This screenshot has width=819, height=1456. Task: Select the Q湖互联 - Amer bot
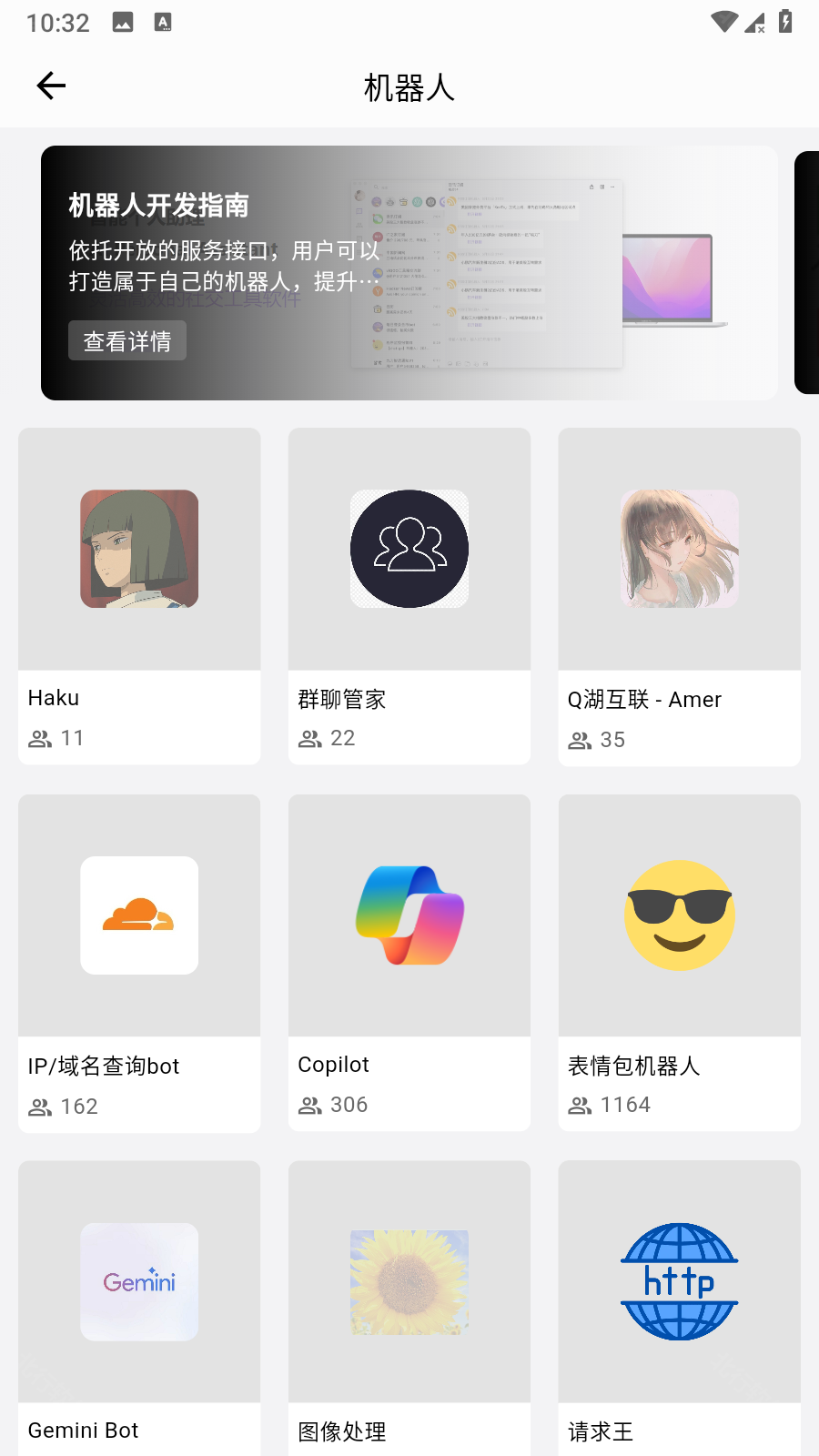[x=679, y=596]
